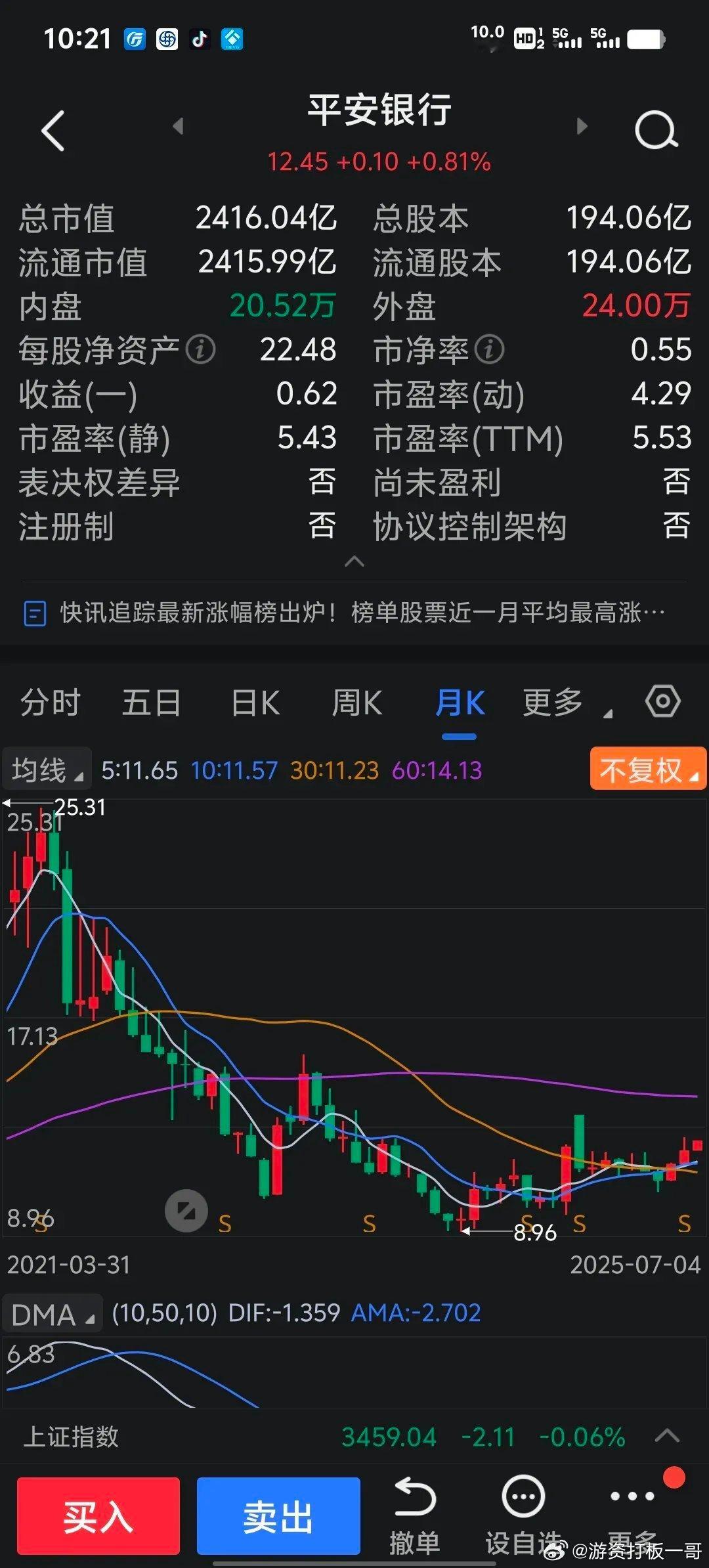Open the 均线 indicator dropdown
Screen dimensions: 709x1568
click(47, 770)
